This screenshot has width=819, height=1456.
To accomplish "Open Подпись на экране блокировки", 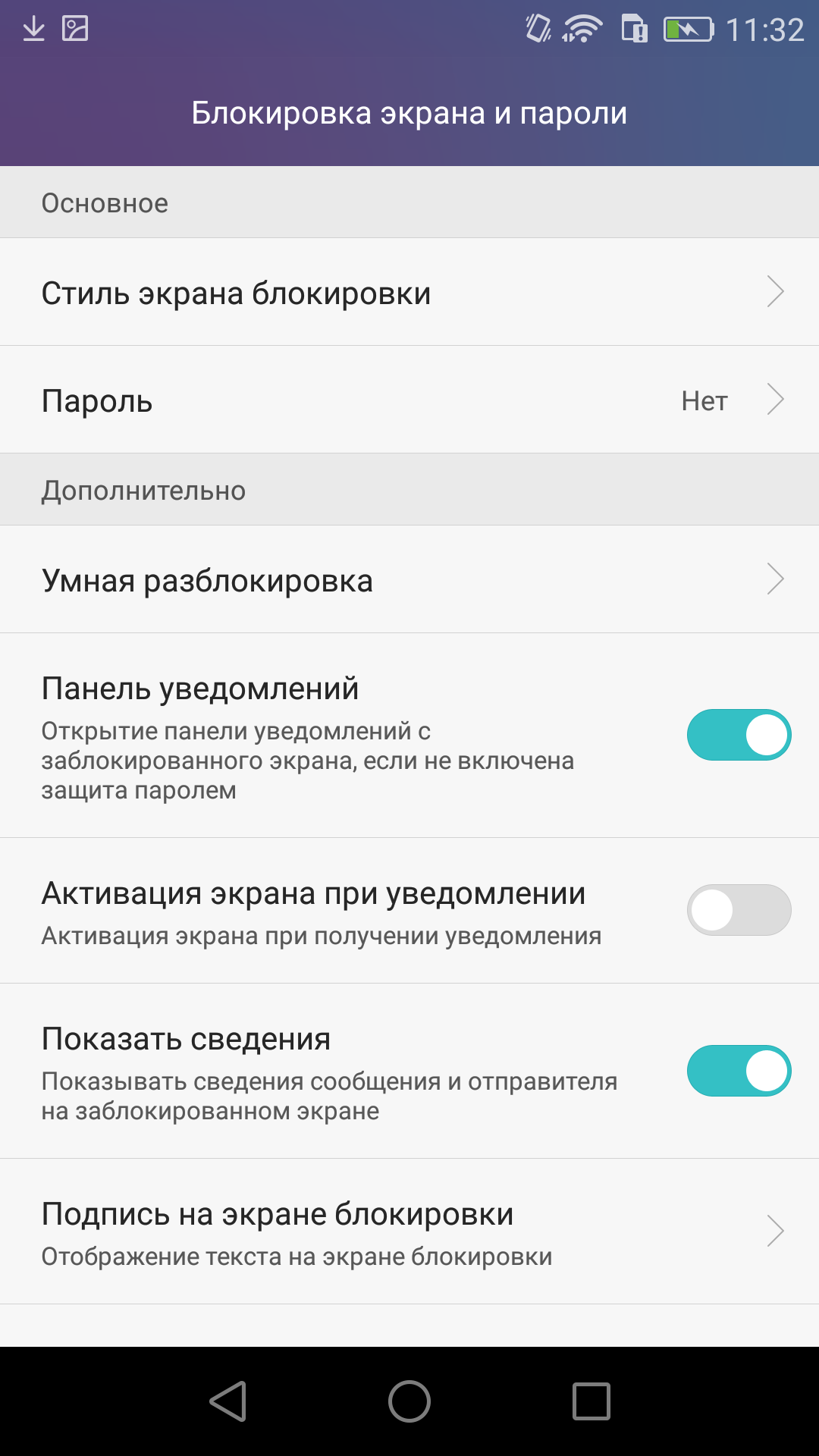I will point(409,1232).
